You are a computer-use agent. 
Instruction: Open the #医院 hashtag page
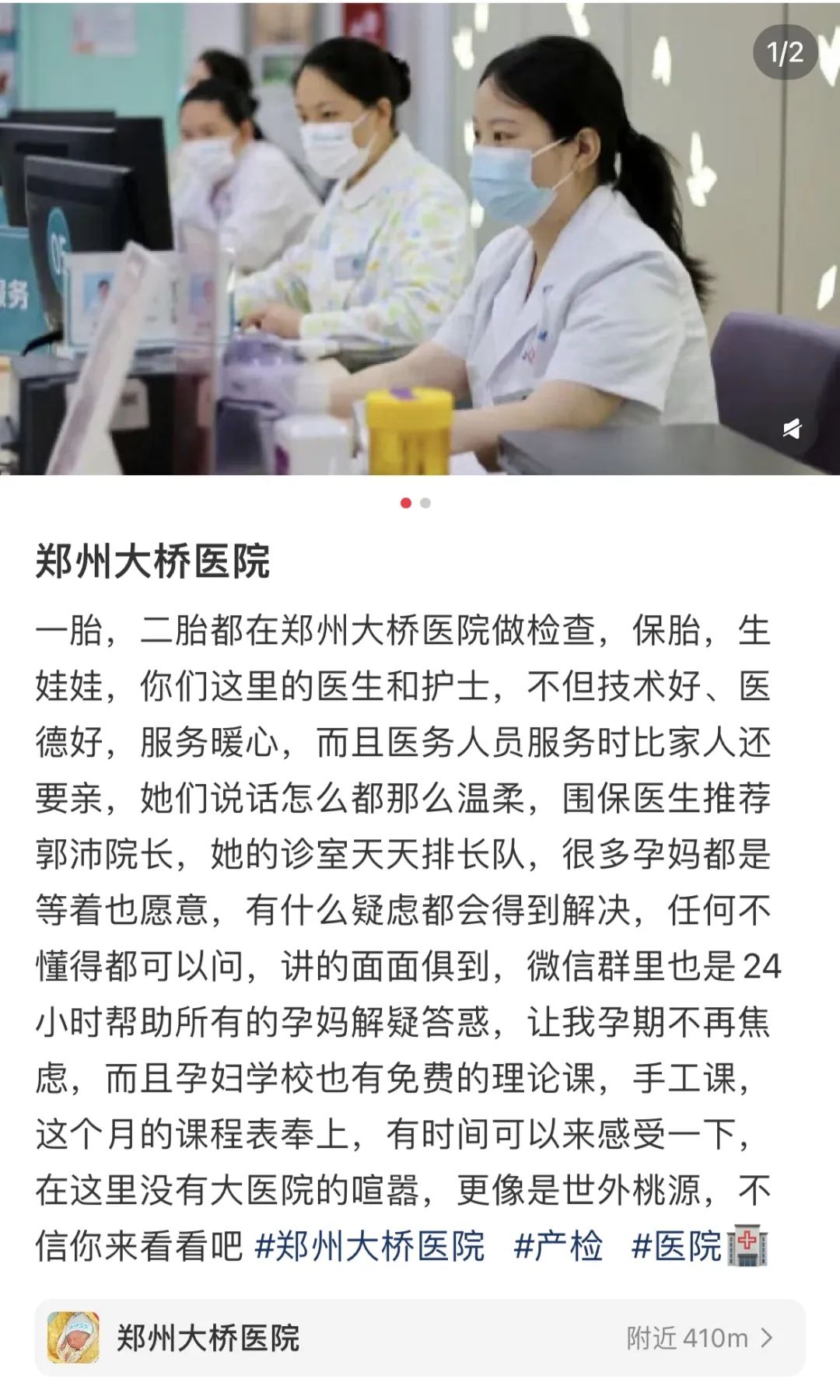pos(678,1244)
